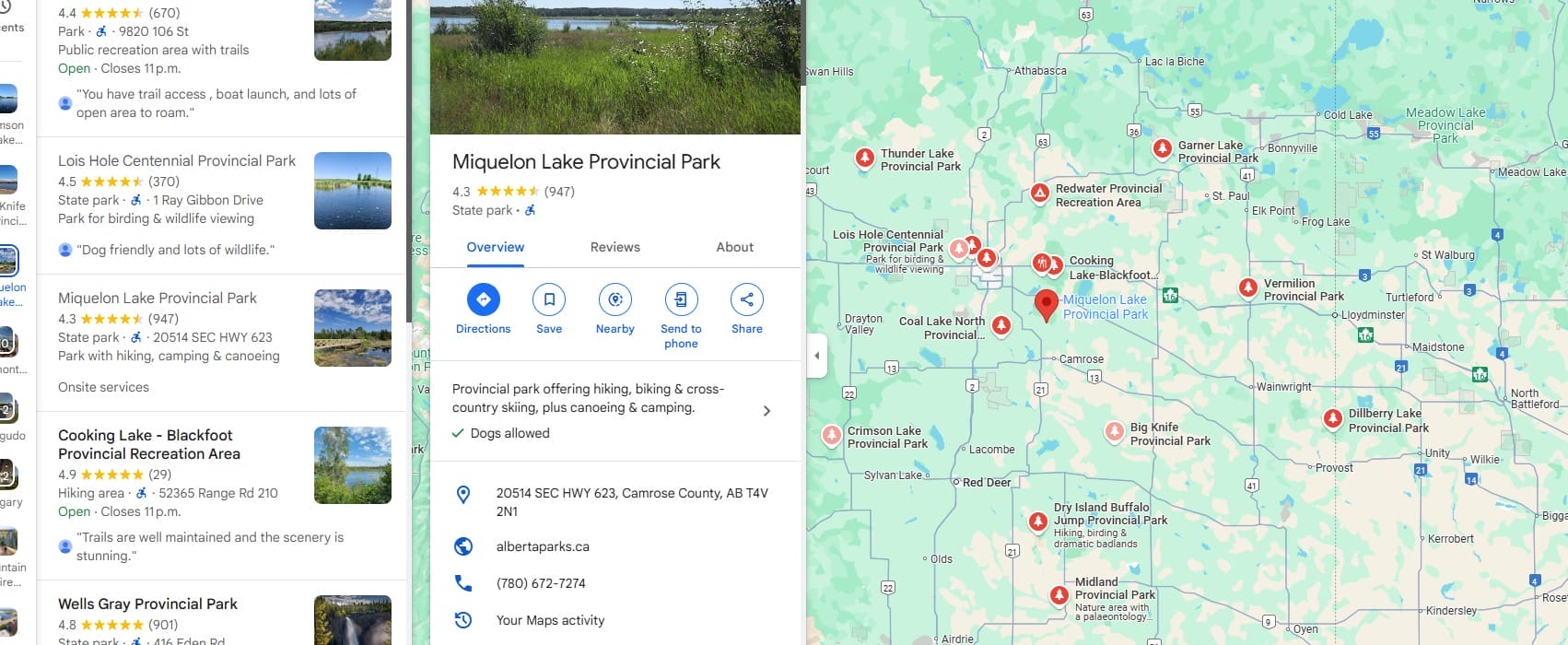Select the Dillberry Lake Provincial Park pin
This screenshot has width=1568, height=645.
click(1332, 418)
